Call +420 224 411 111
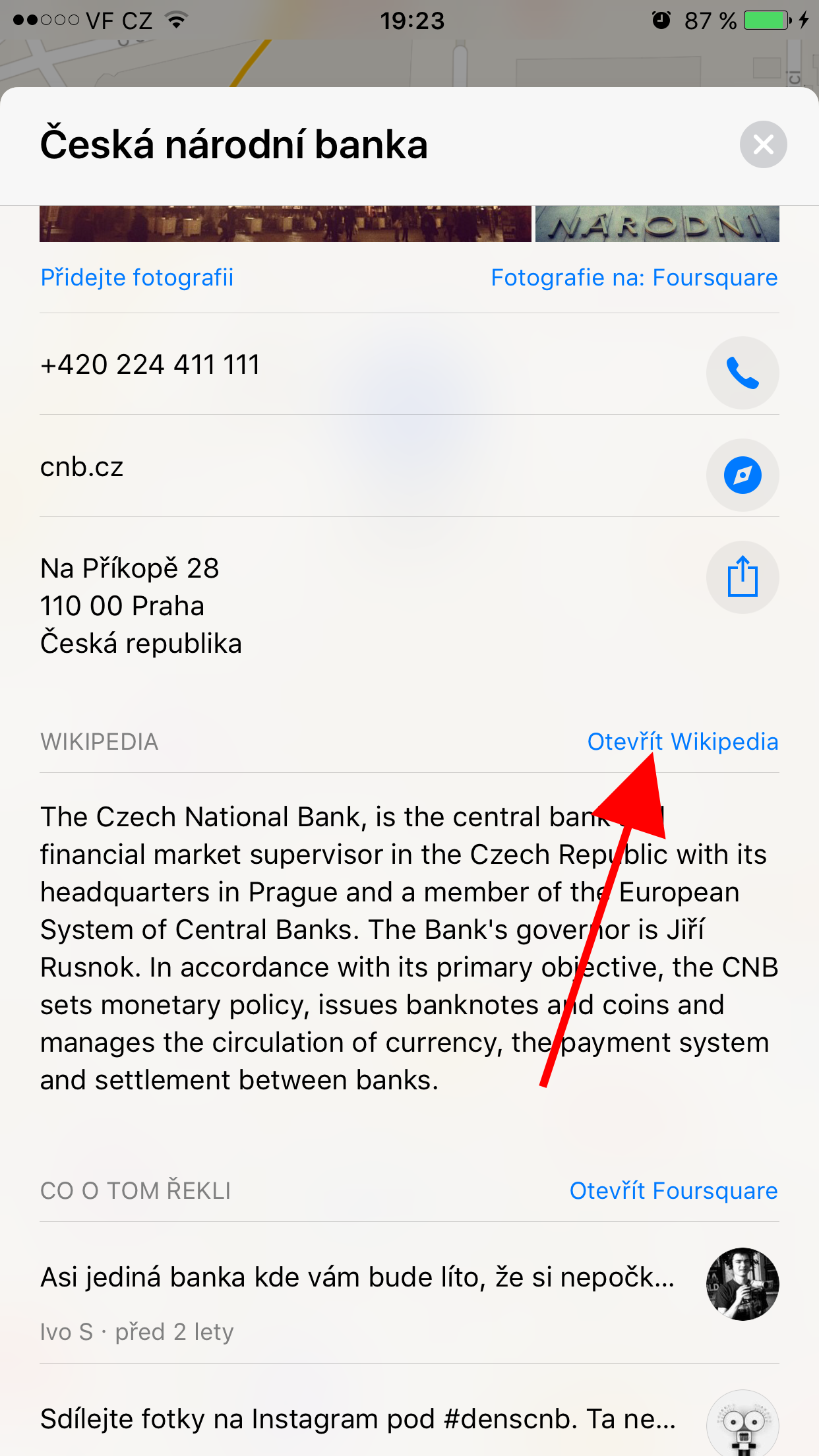Image resolution: width=819 pixels, height=1456 pixels. point(742,373)
